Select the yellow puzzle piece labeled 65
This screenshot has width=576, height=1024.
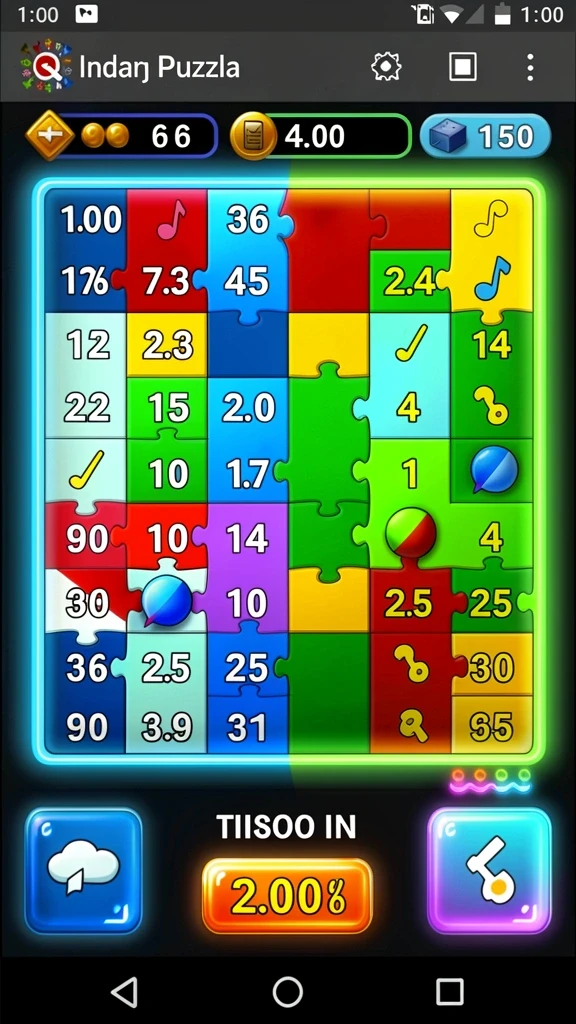click(x=492, y=727)
